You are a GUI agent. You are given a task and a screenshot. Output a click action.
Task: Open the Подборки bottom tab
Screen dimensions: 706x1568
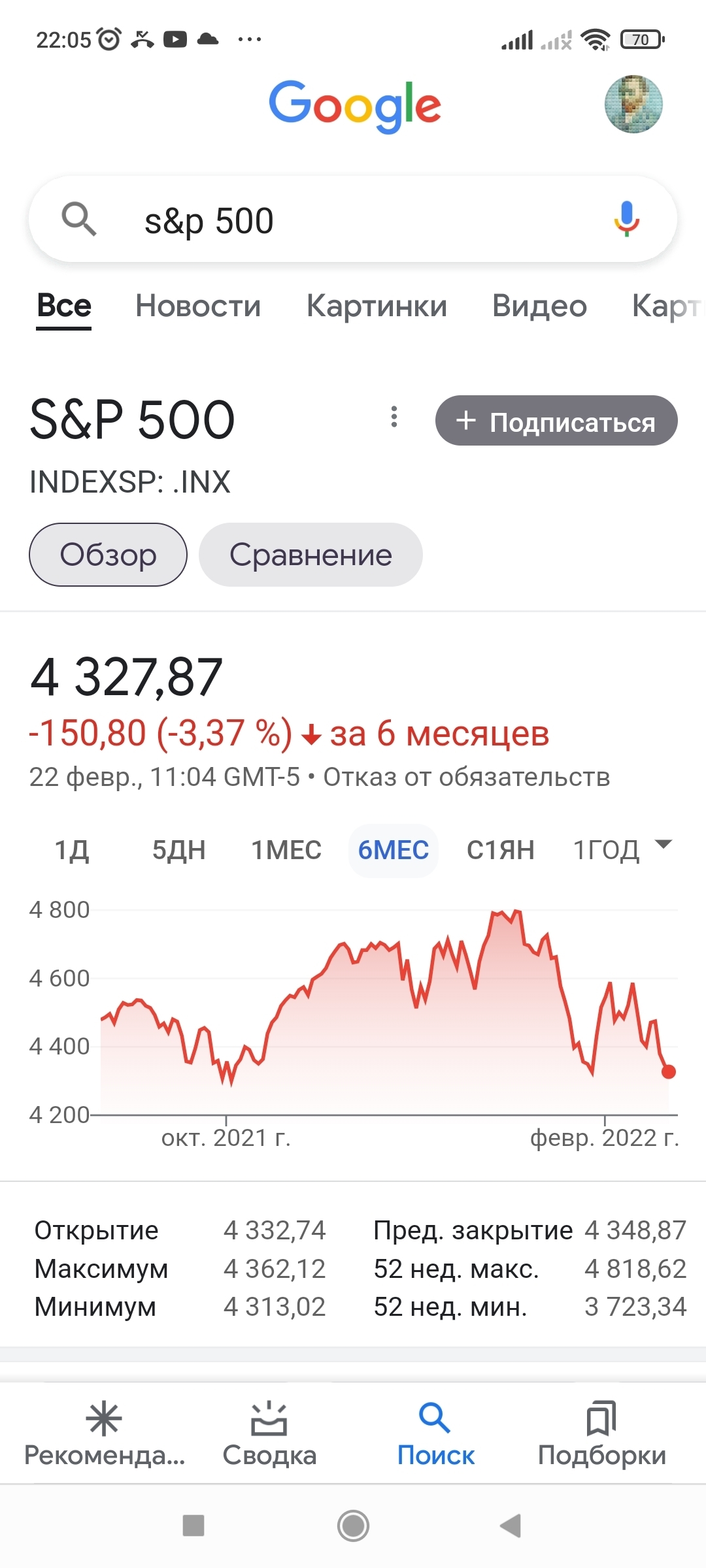click(601, 1433)
